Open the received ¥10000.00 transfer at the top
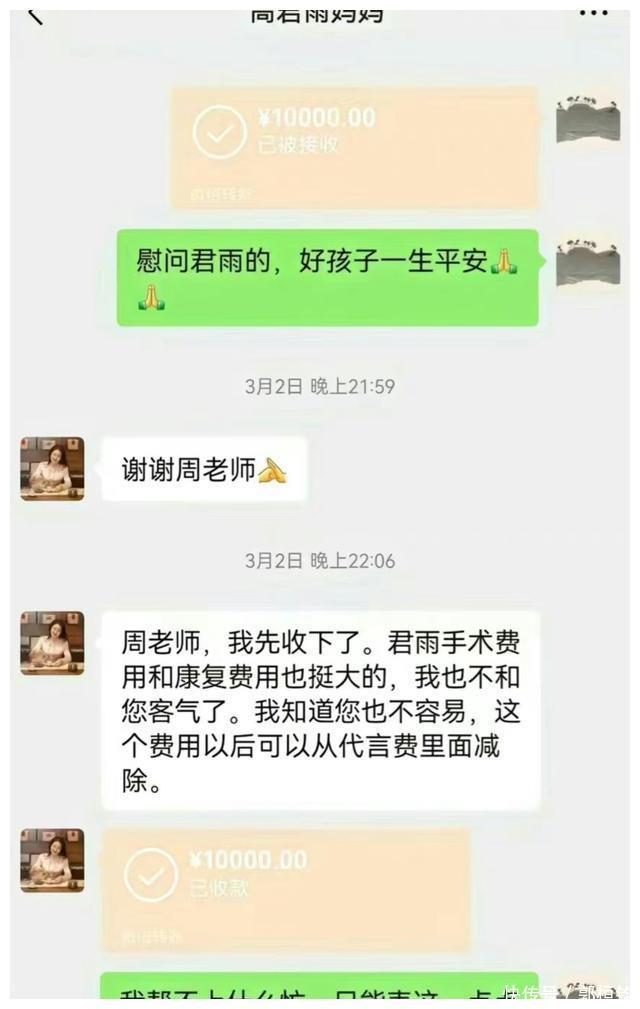This screenshot has width=640, height=1009. [354, 146]
